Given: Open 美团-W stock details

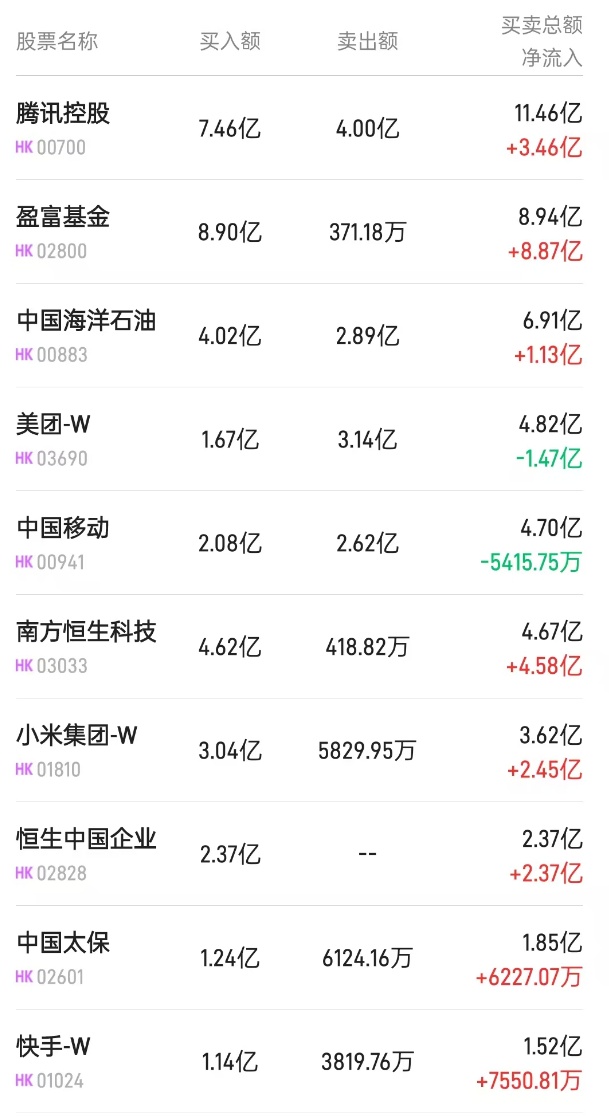Looking at the screenshot, I should [54, 425].
